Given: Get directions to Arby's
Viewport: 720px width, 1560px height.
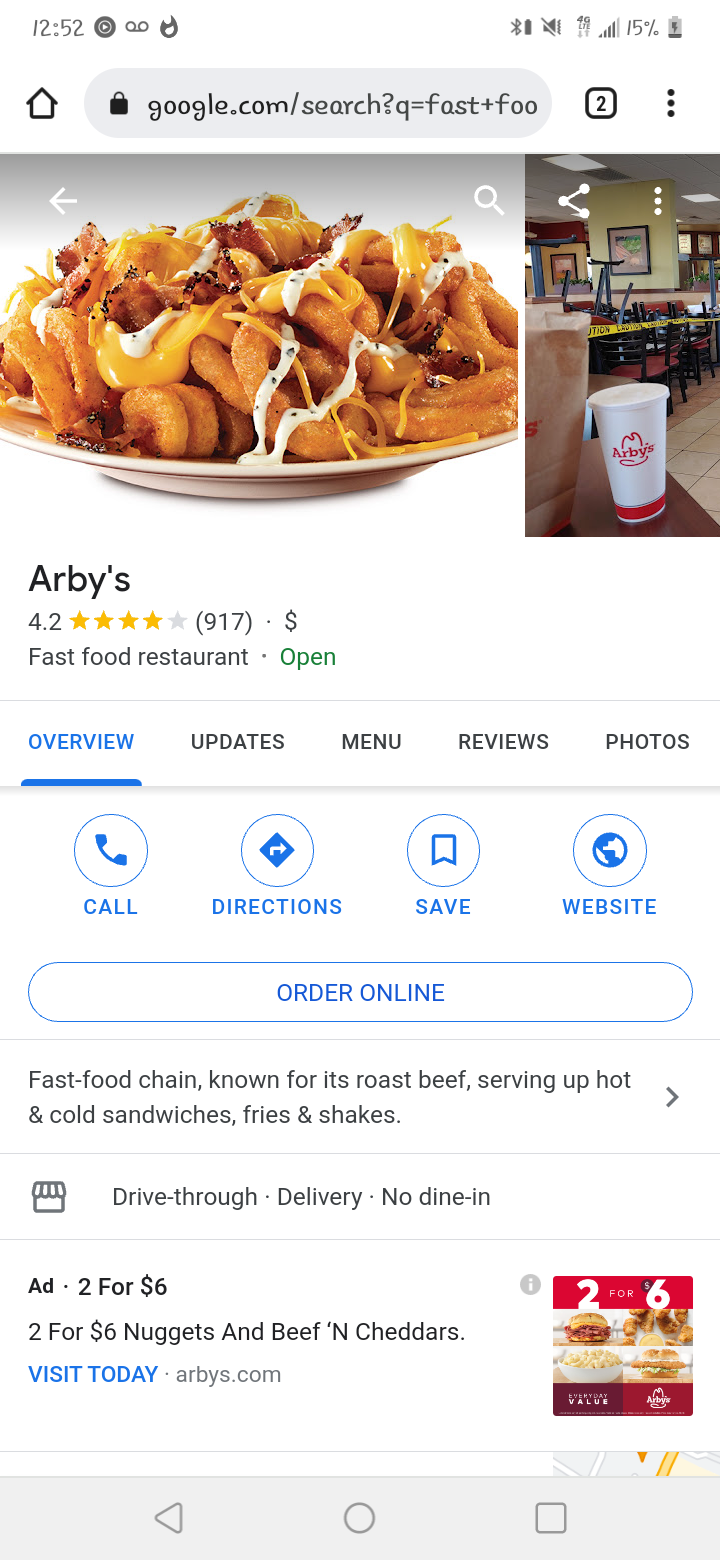Looking at the screenshot, I should tap(277, 866).
